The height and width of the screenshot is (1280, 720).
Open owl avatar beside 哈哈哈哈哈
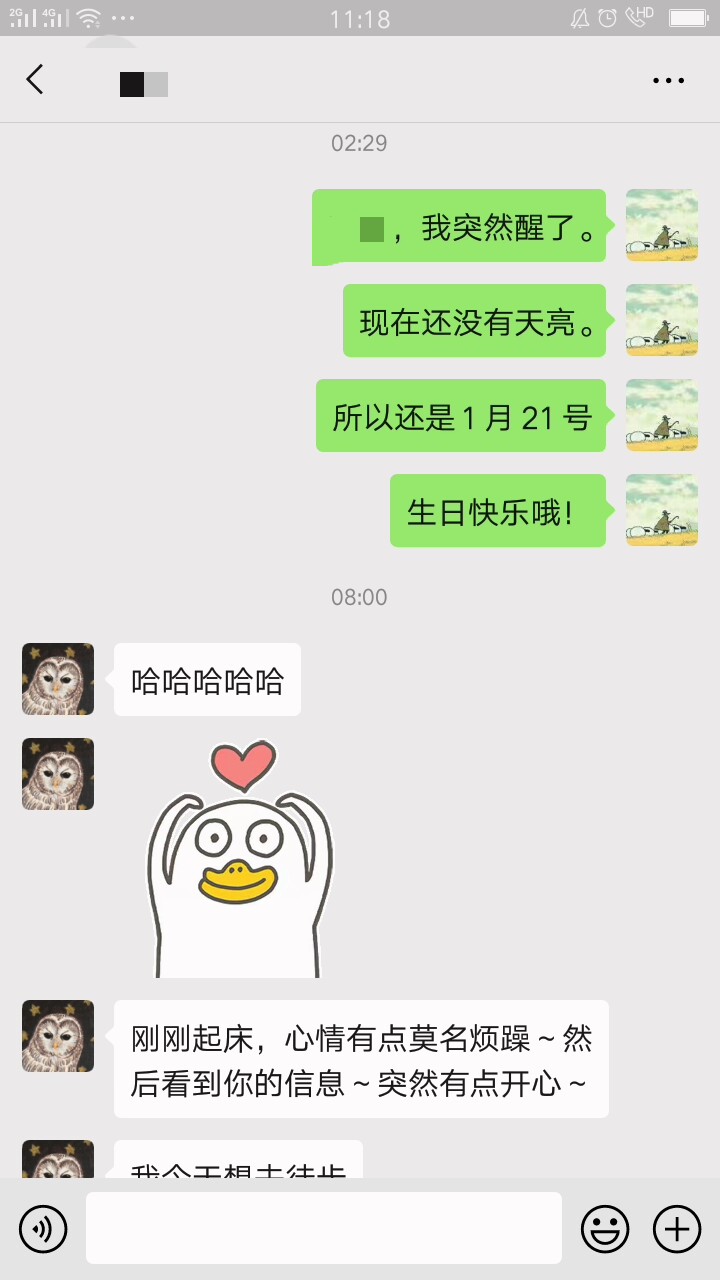58,679
